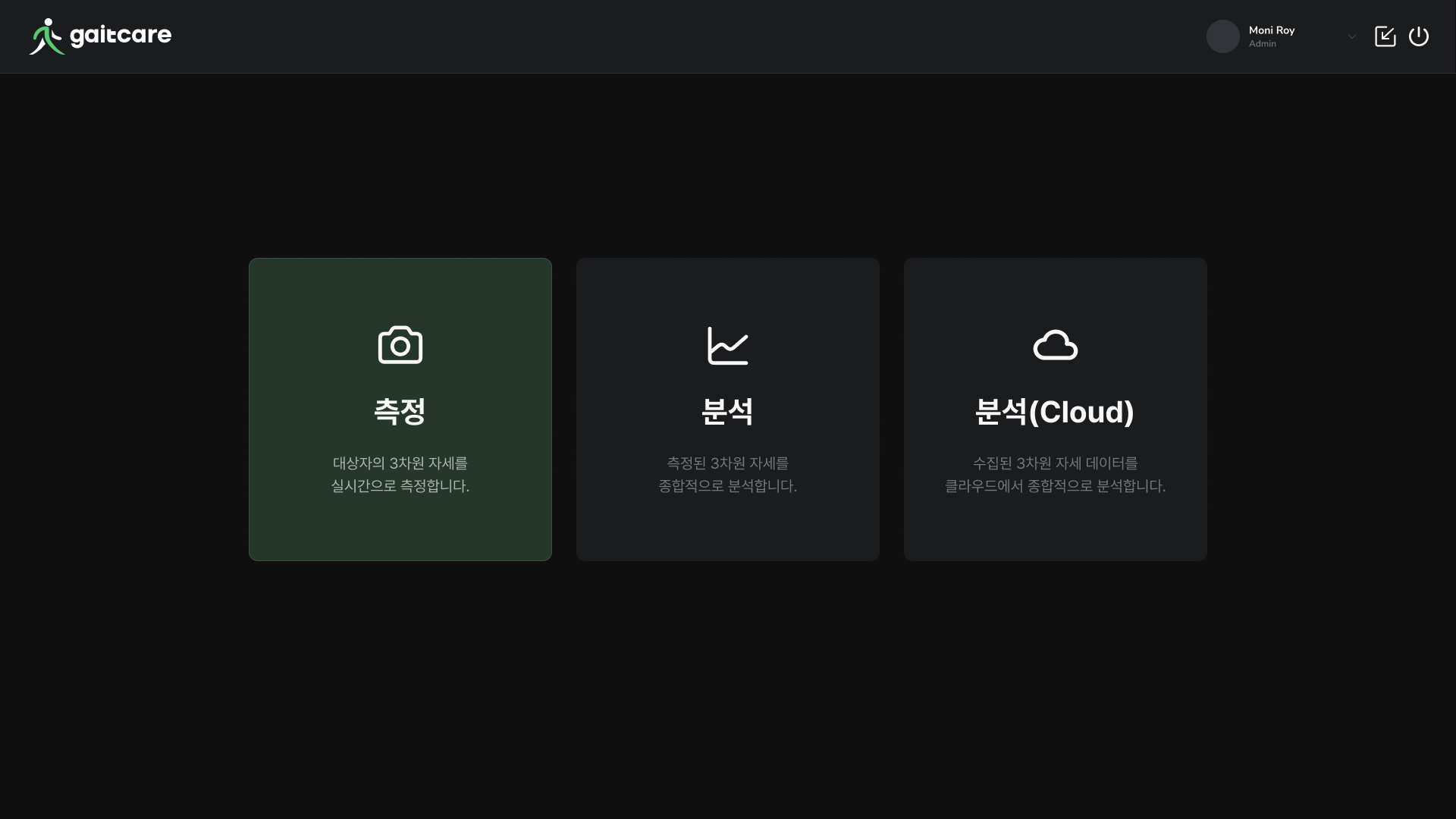Expand the Moni Roy account dropdown
Image resolution: width=1456 pixels, height=819 pixels.
[x=1351, y=36]
